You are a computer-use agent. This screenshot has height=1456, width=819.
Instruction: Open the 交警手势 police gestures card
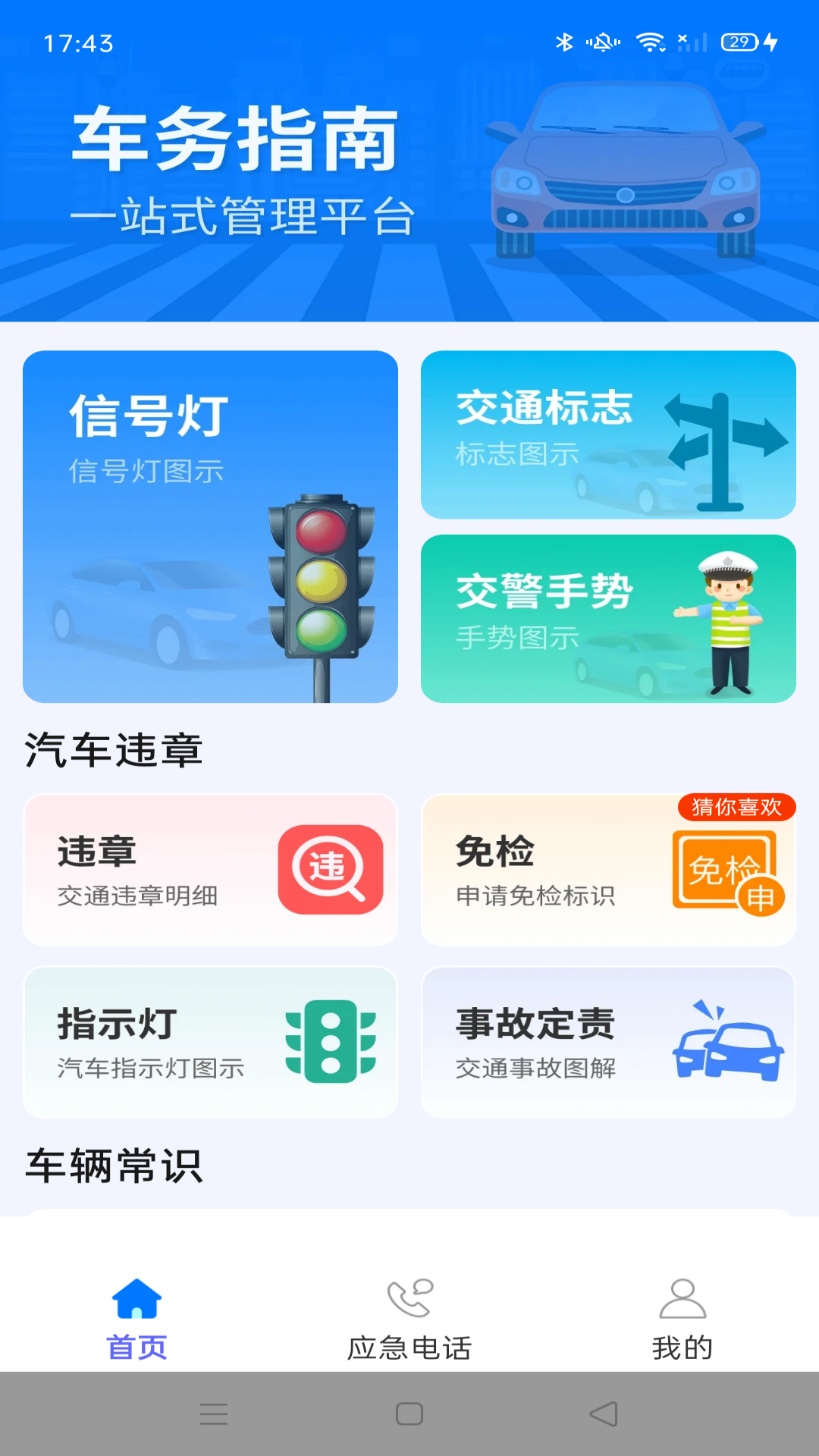pos(608,619)
